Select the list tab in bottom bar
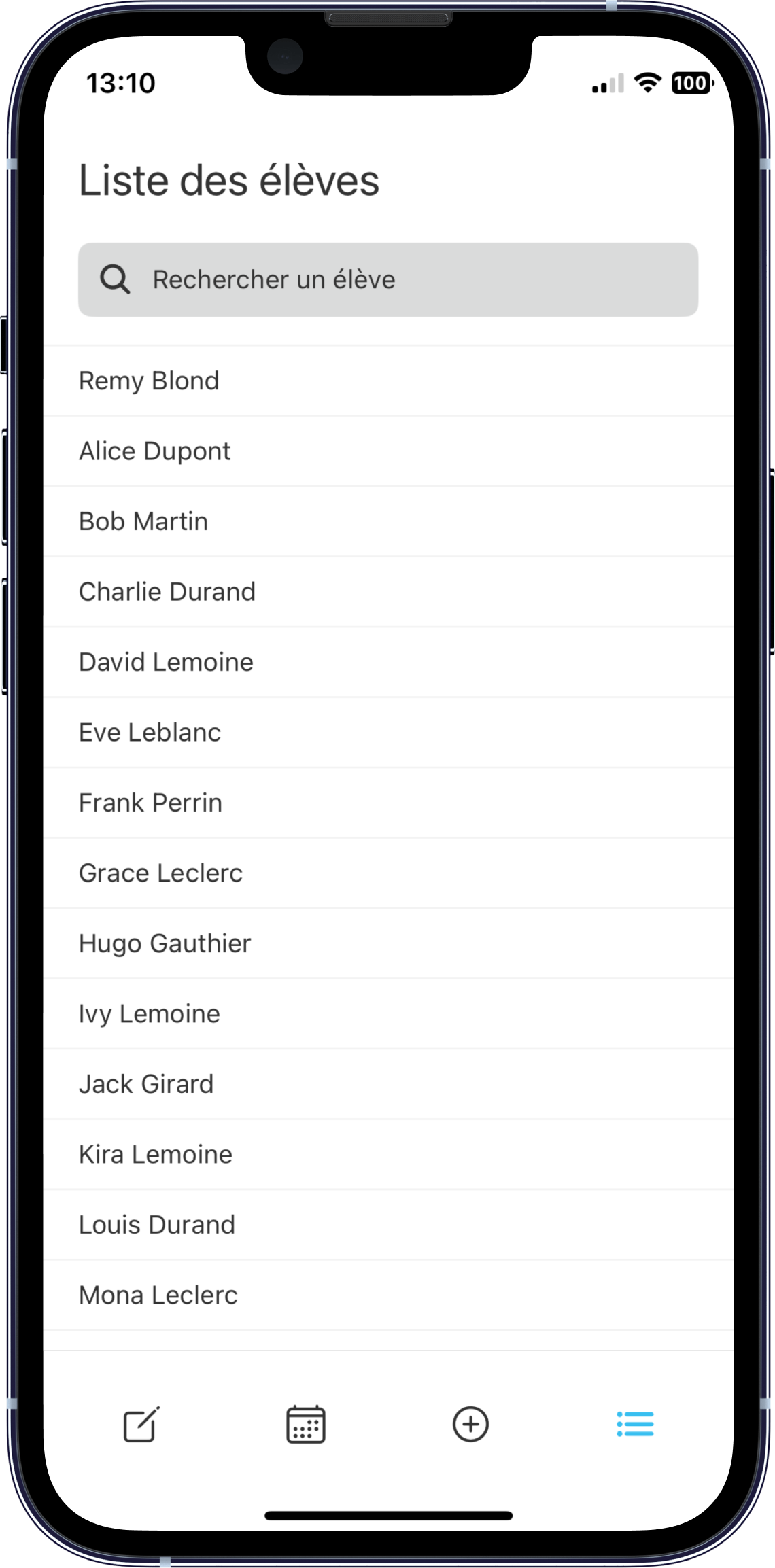The height and width of the screenshot is (1568, 775). point(635,1424)
